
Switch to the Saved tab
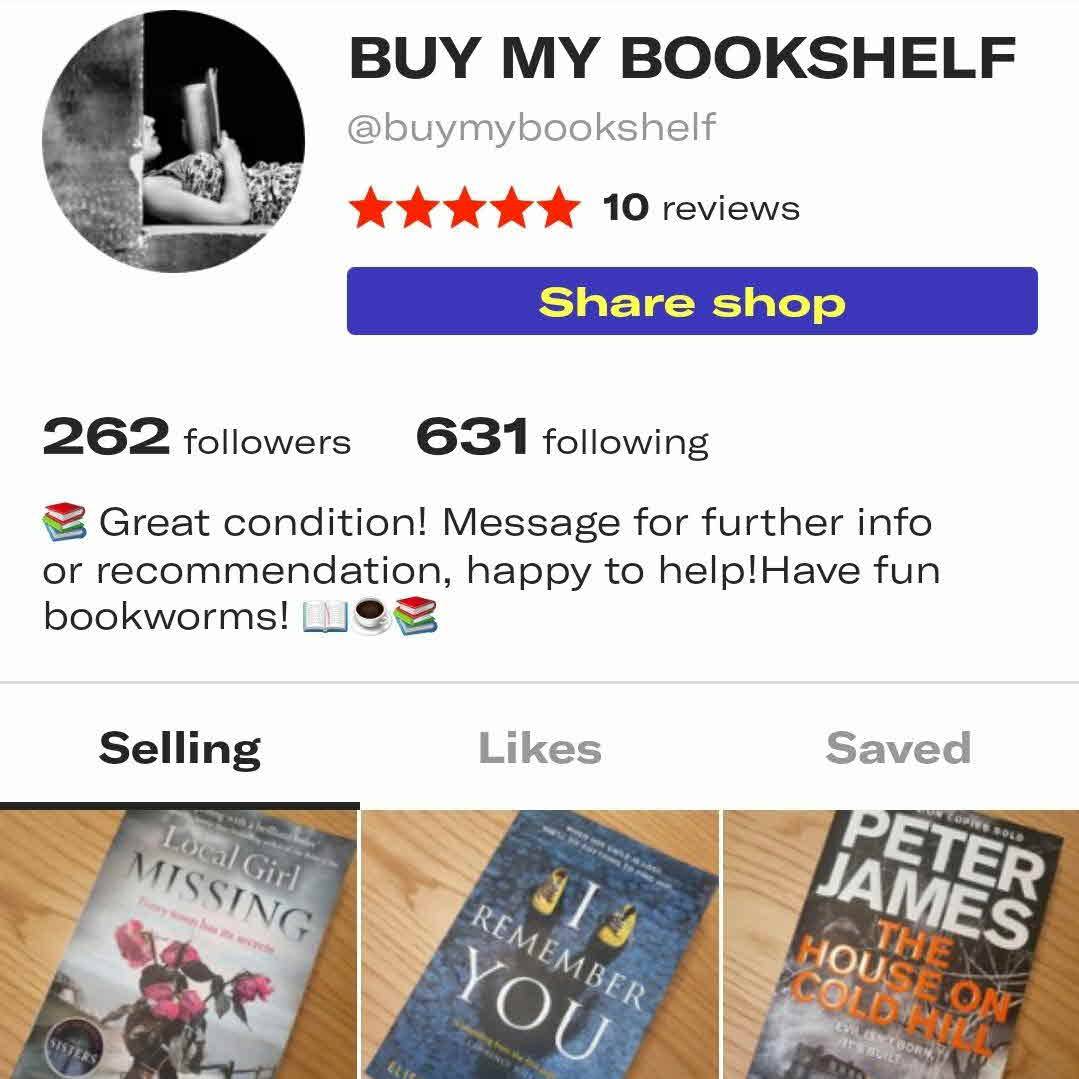[x=898, y=748]
